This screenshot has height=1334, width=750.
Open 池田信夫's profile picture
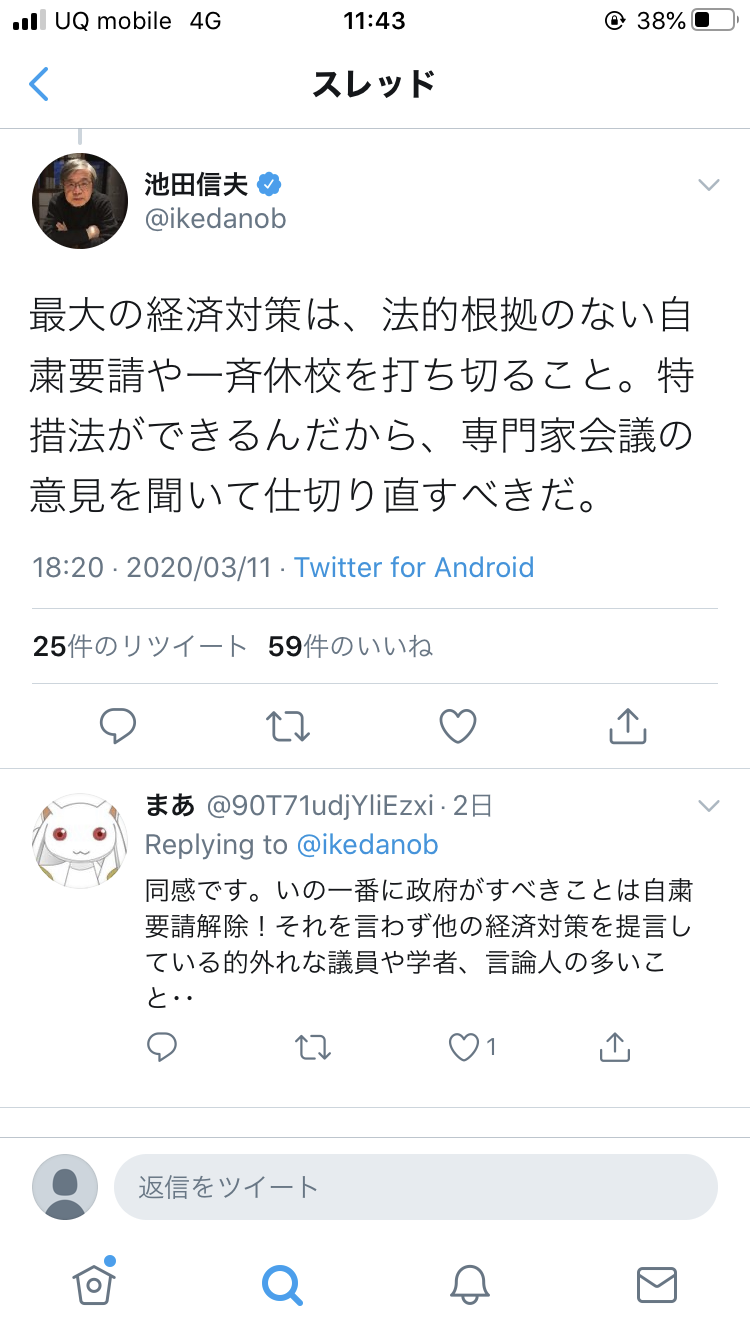point(80,201)
